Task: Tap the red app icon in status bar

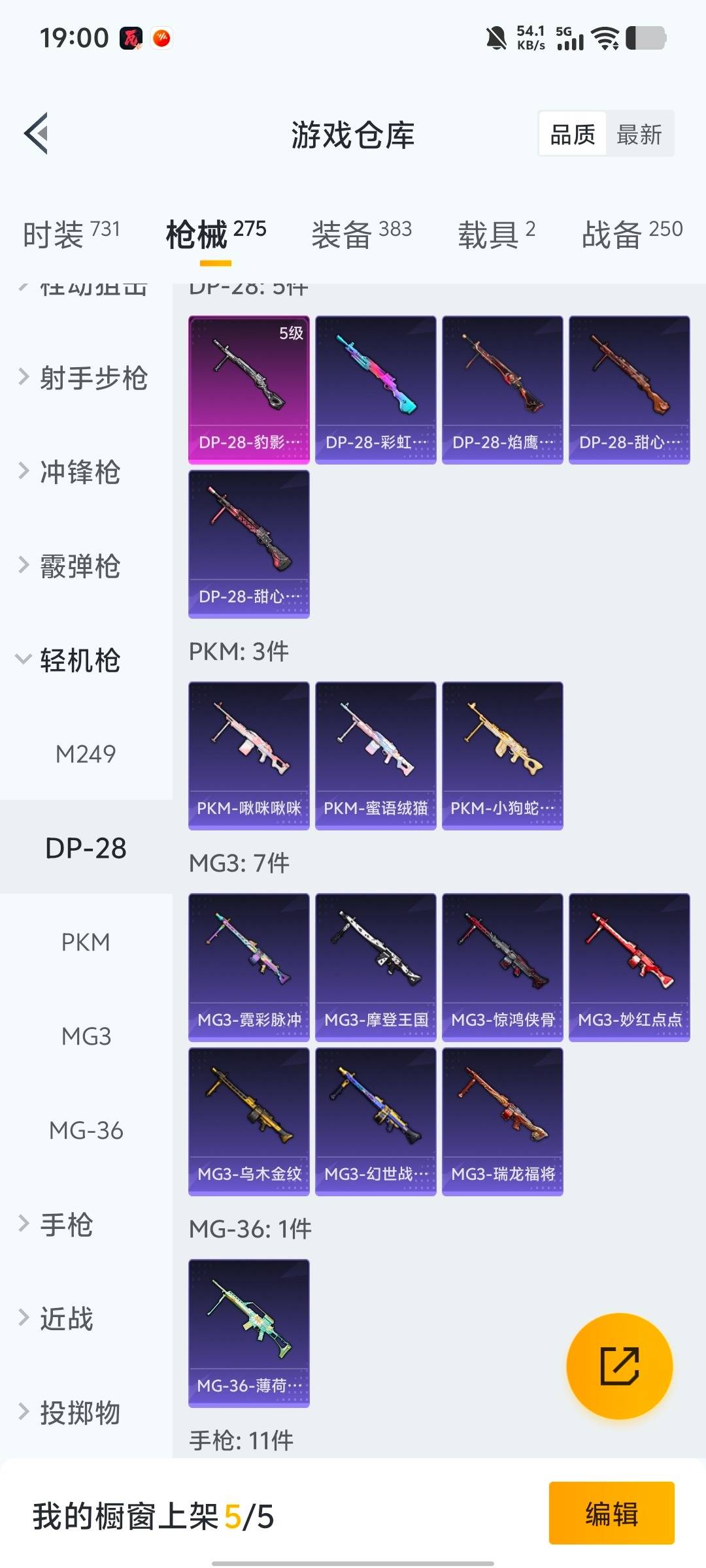Action: (x=161, y=37)
